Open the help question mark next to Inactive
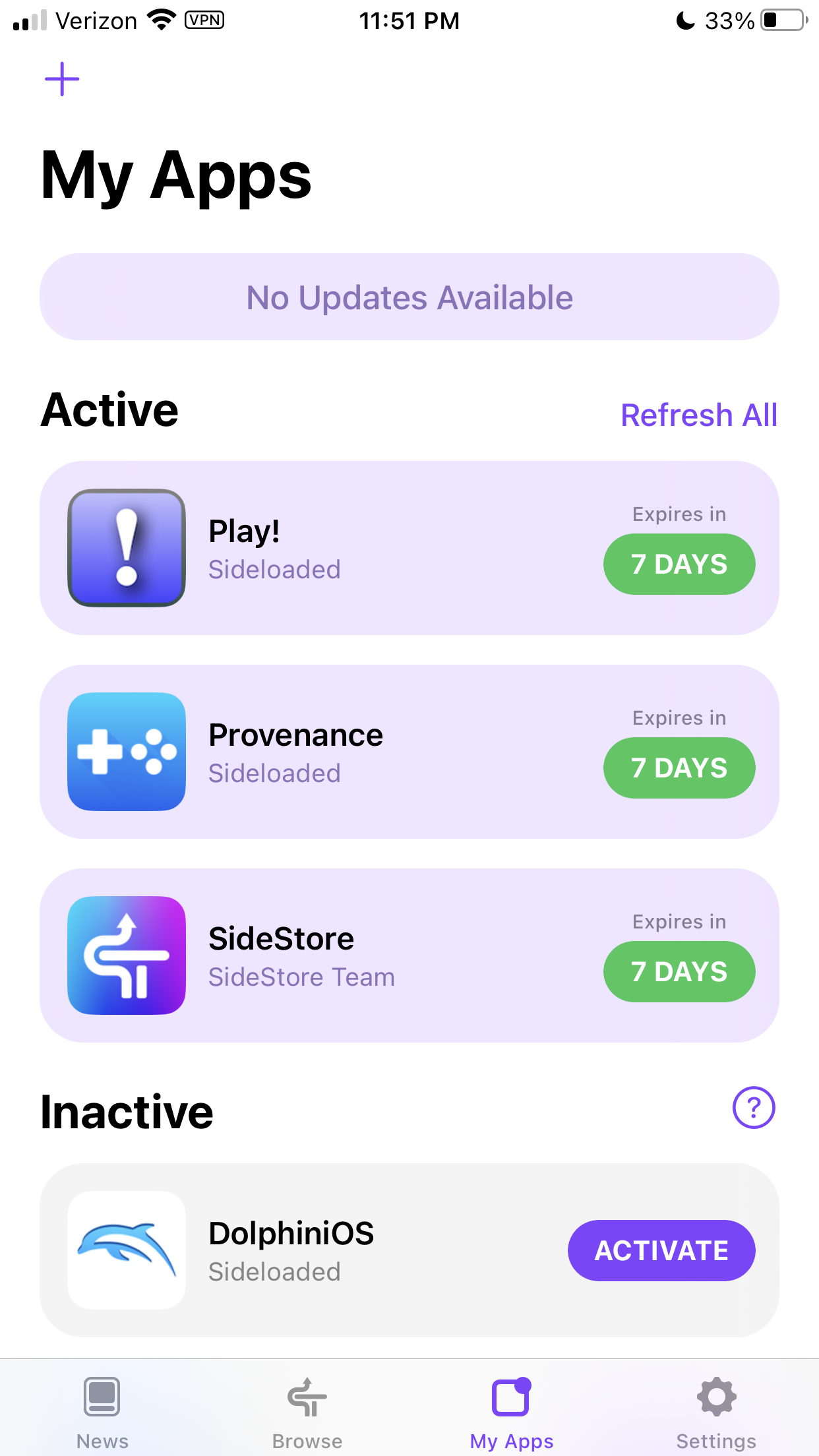819x1456 pixels. [752, 1108]
